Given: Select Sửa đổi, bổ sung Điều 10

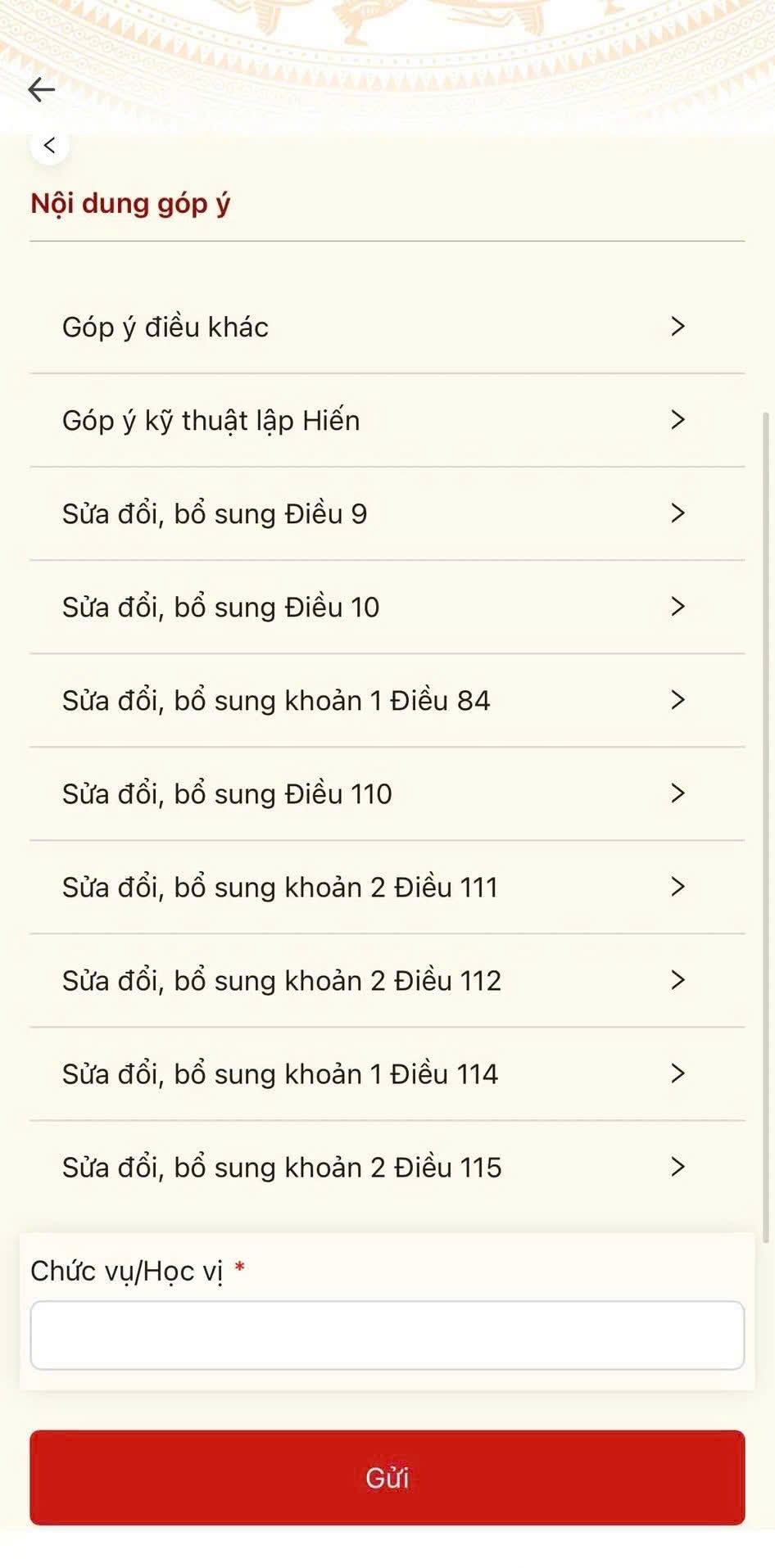Looking at the screenshot, I should tap(387, 607).
